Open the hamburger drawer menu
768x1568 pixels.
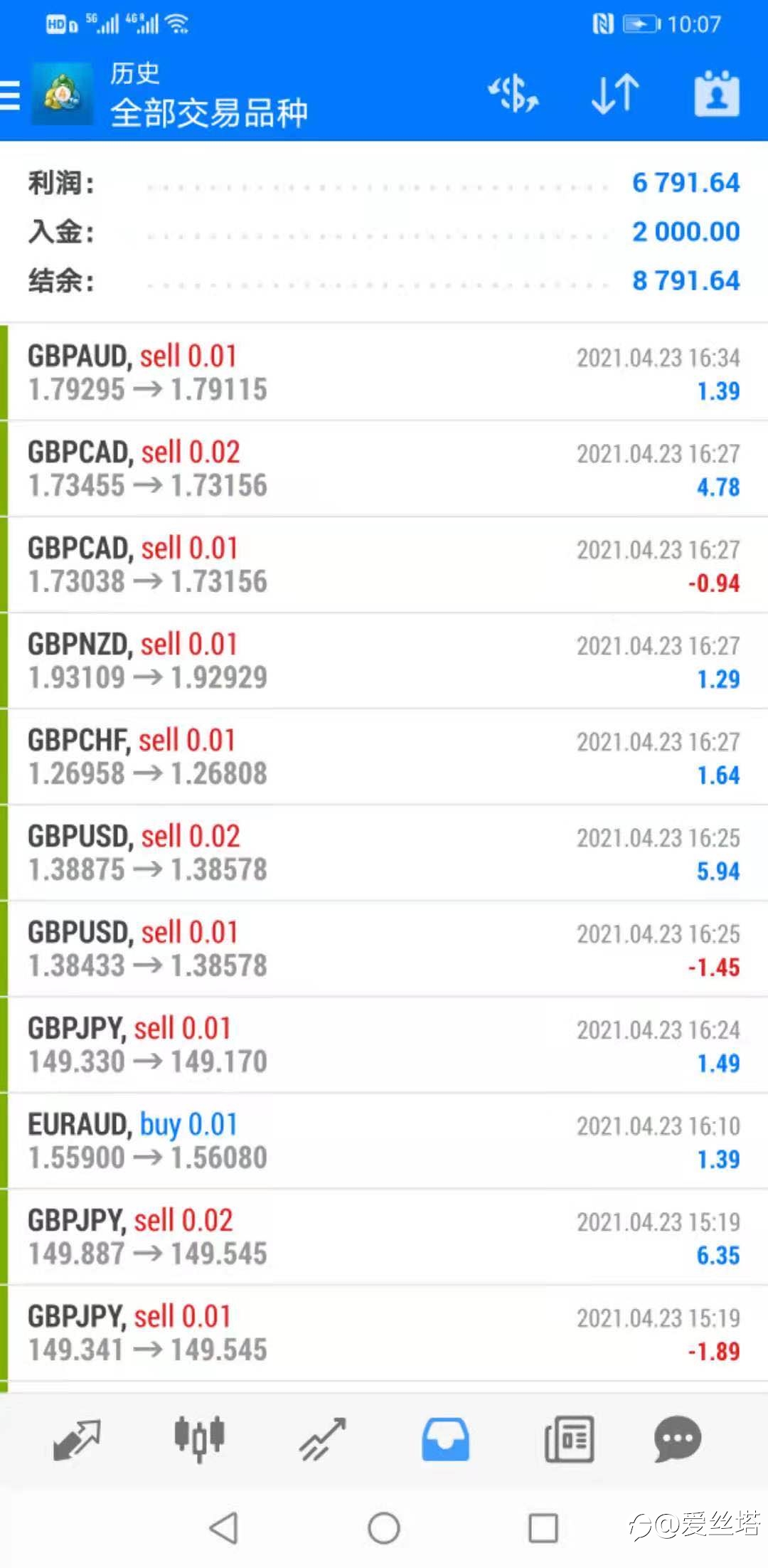click(10, 95)
